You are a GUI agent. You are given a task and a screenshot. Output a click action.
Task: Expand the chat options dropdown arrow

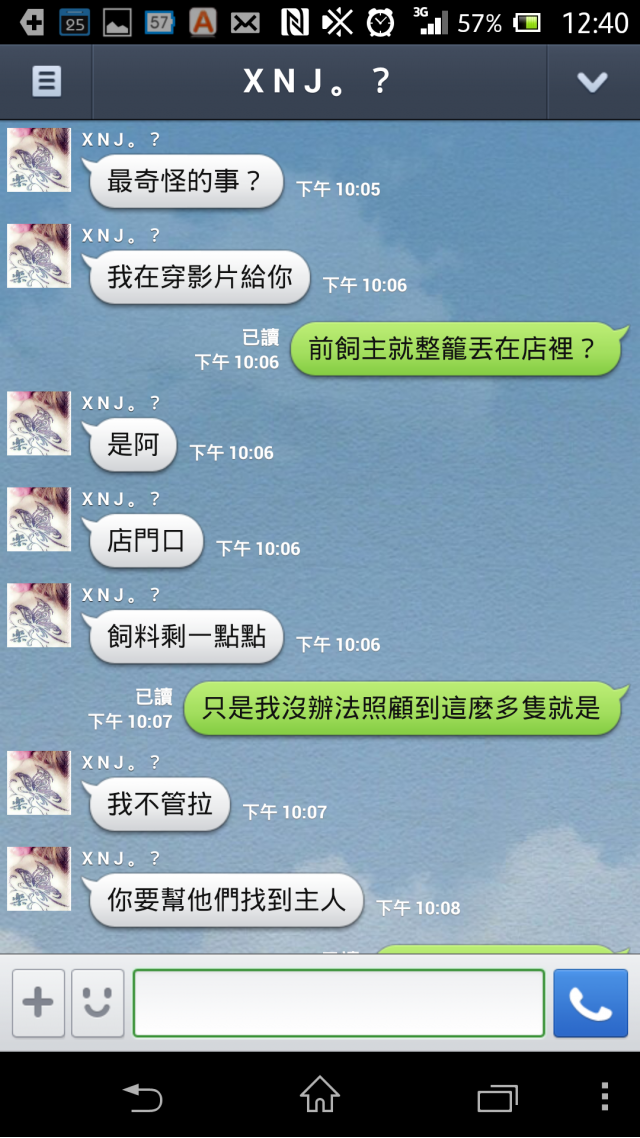[x=592, y=82]
